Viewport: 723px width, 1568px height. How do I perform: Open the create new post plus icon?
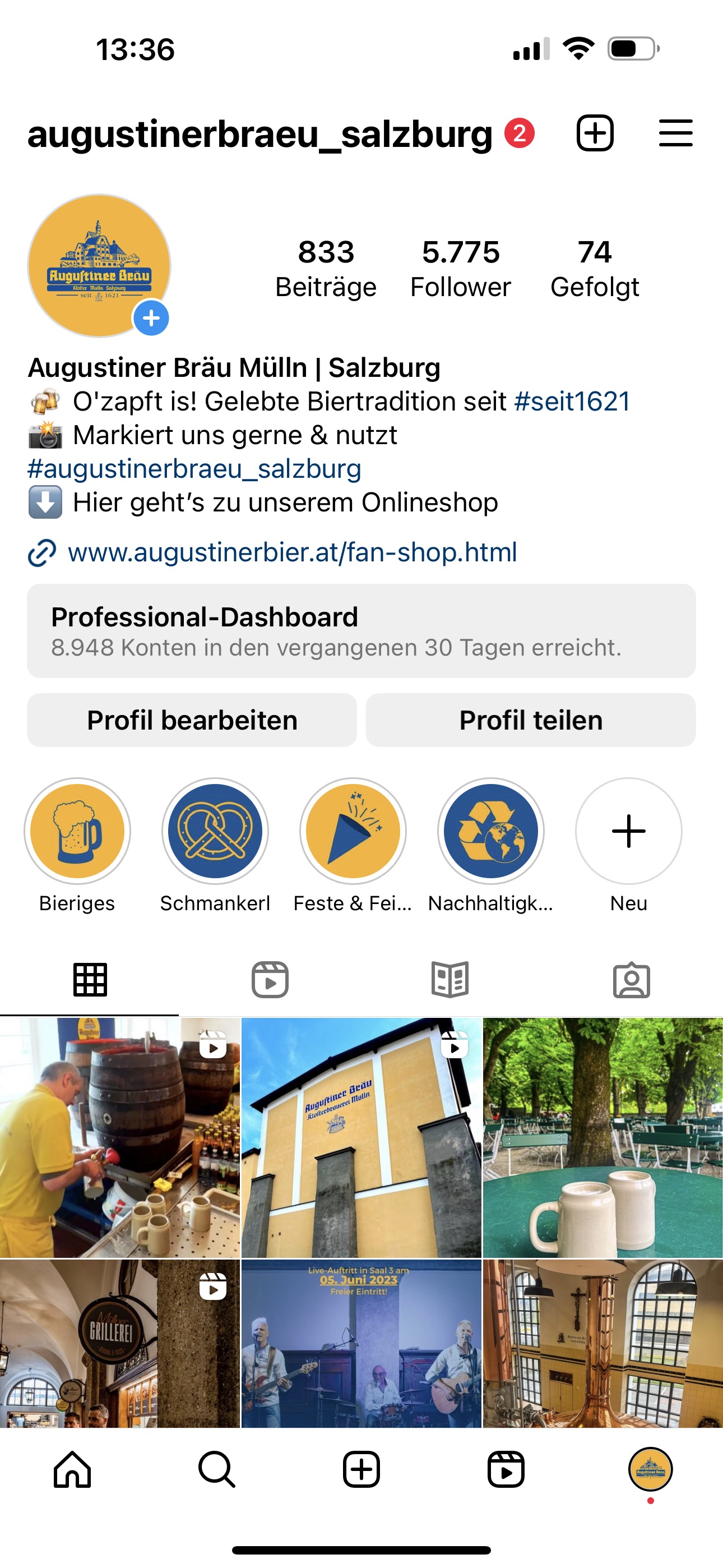coord(595,133)
